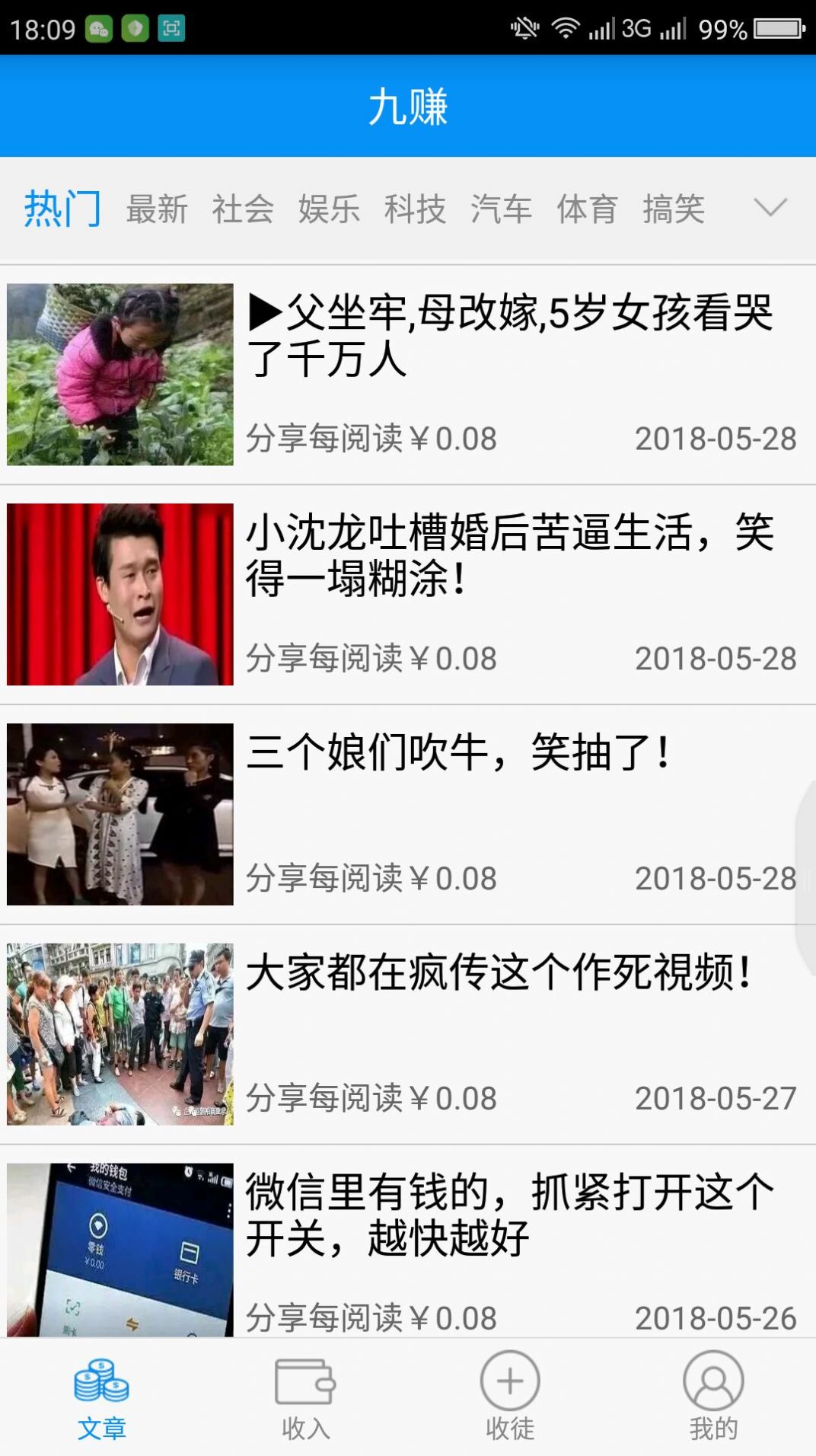
Task: Switch to the 娱乐 tab
Action: click(329, 209)
